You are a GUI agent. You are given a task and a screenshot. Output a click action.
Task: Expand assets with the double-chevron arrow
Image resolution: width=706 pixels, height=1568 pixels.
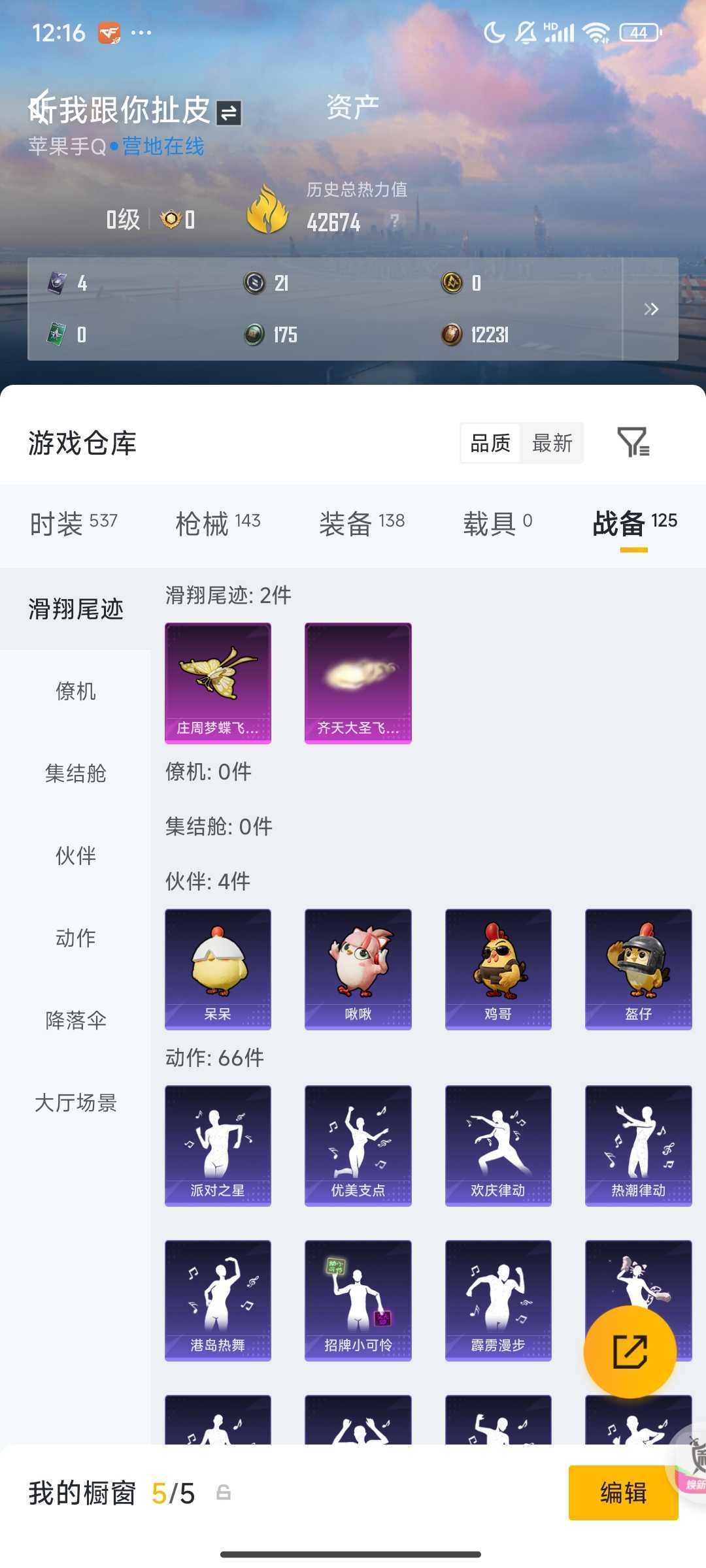tap(650, 309)
